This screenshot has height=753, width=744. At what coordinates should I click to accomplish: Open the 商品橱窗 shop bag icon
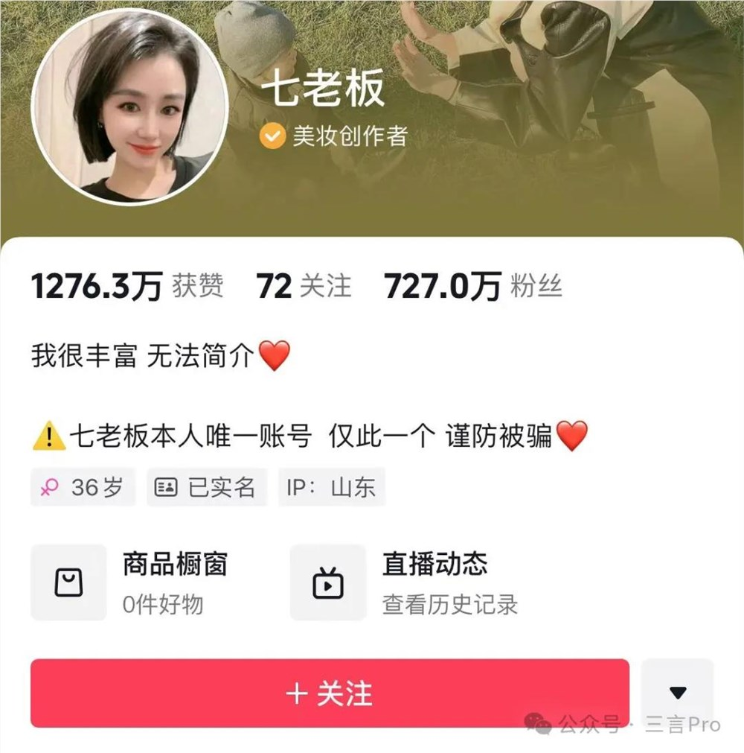pos(67,581)
